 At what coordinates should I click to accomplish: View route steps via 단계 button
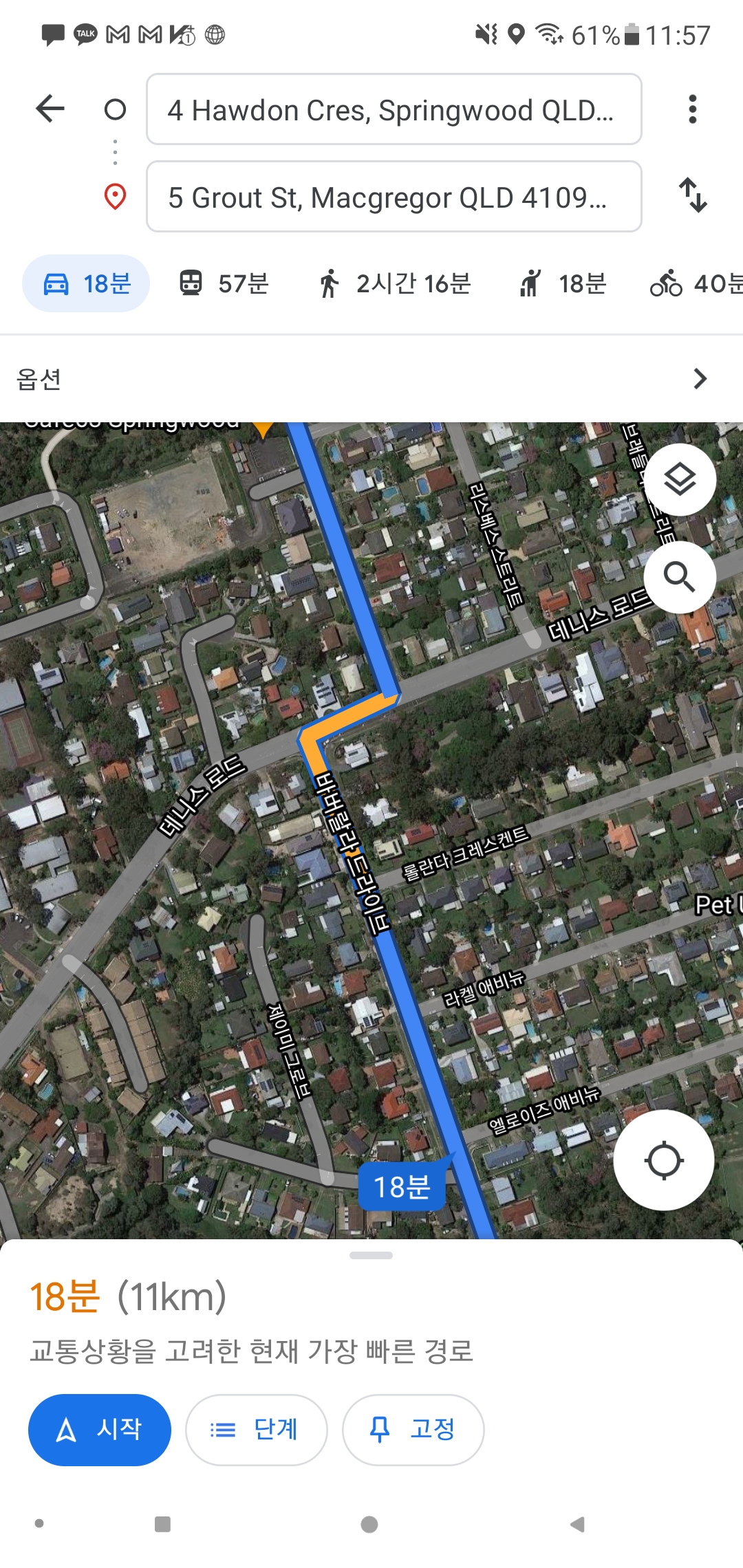(256, 1430)
